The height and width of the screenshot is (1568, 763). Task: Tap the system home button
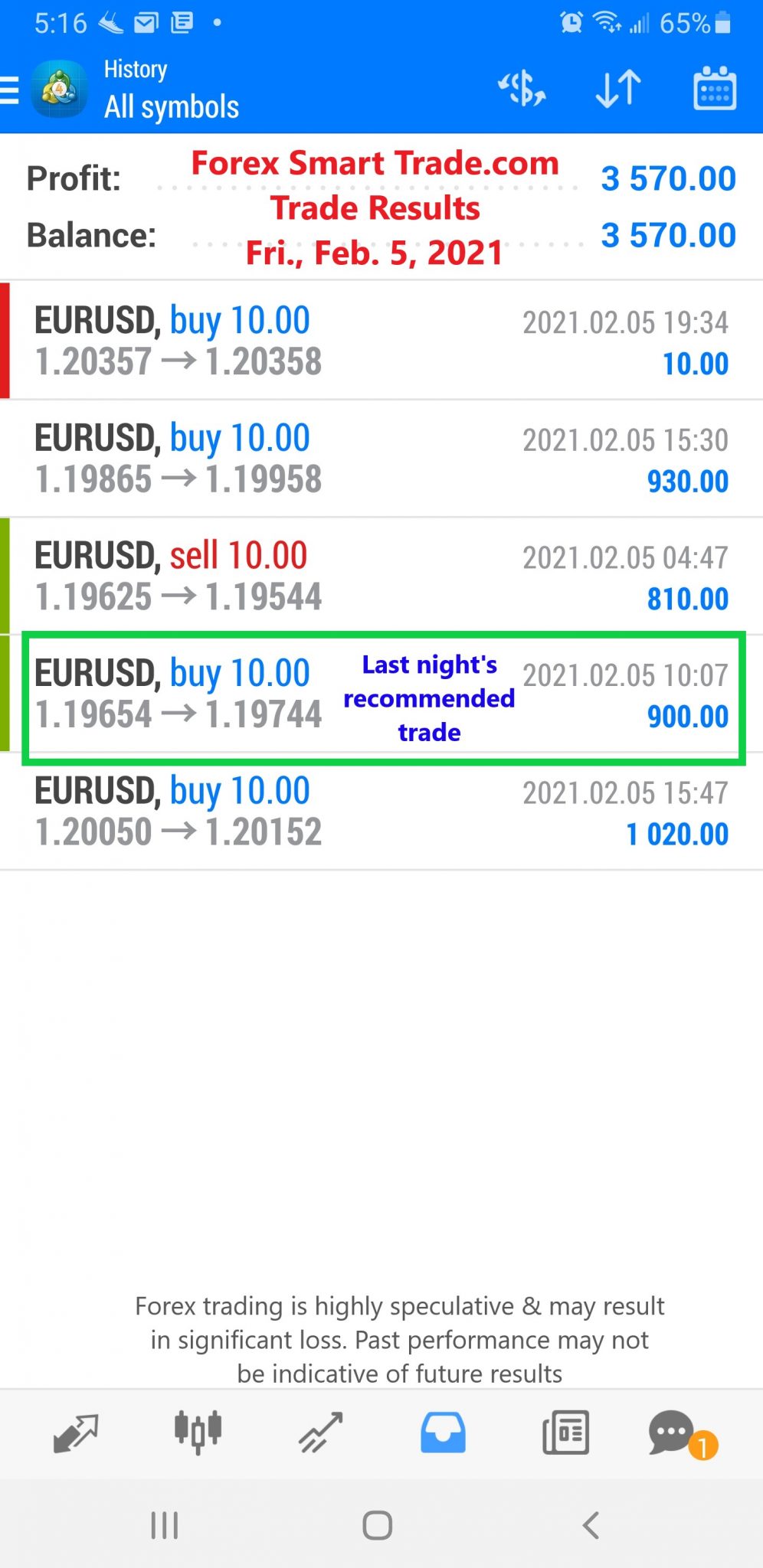pos(378,1525)
